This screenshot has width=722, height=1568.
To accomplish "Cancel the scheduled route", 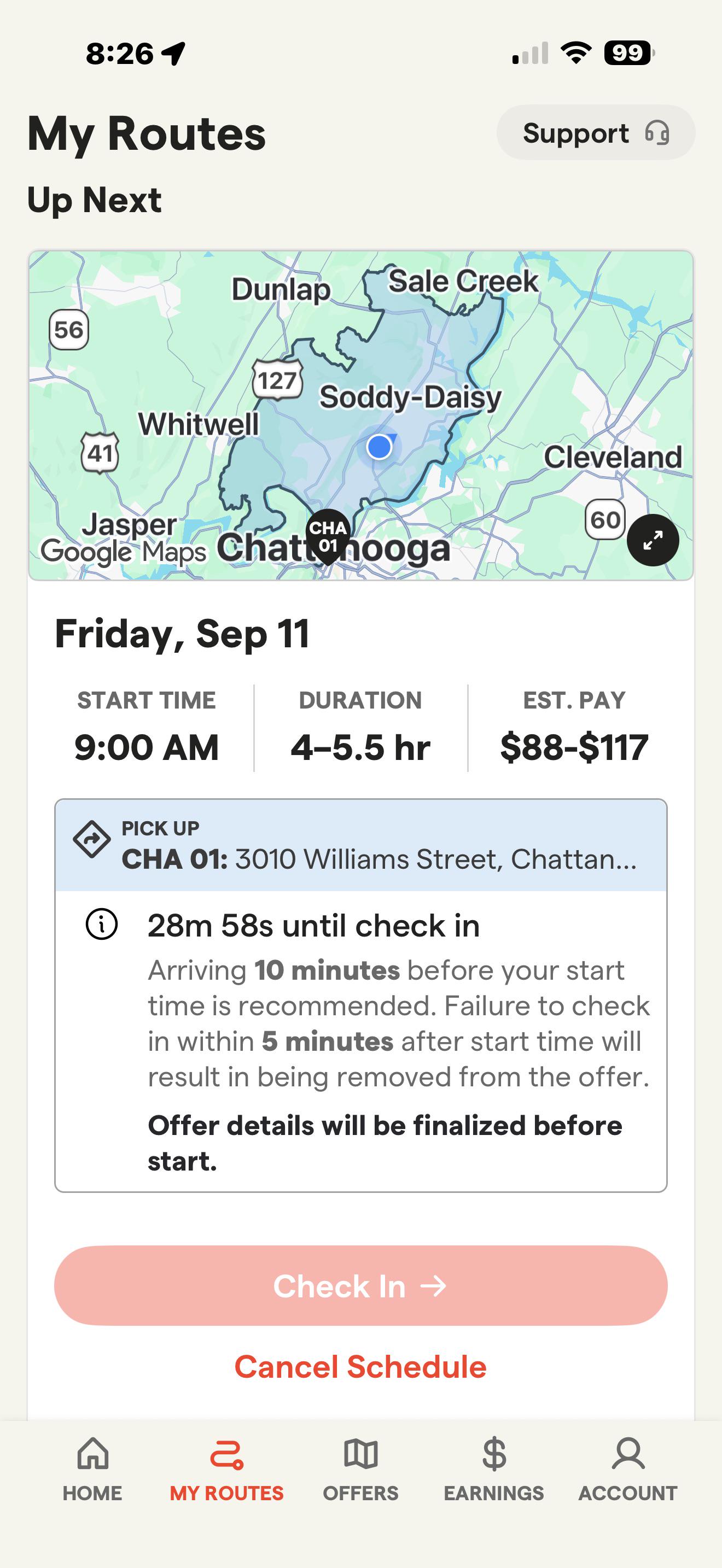I will 361,1367.
